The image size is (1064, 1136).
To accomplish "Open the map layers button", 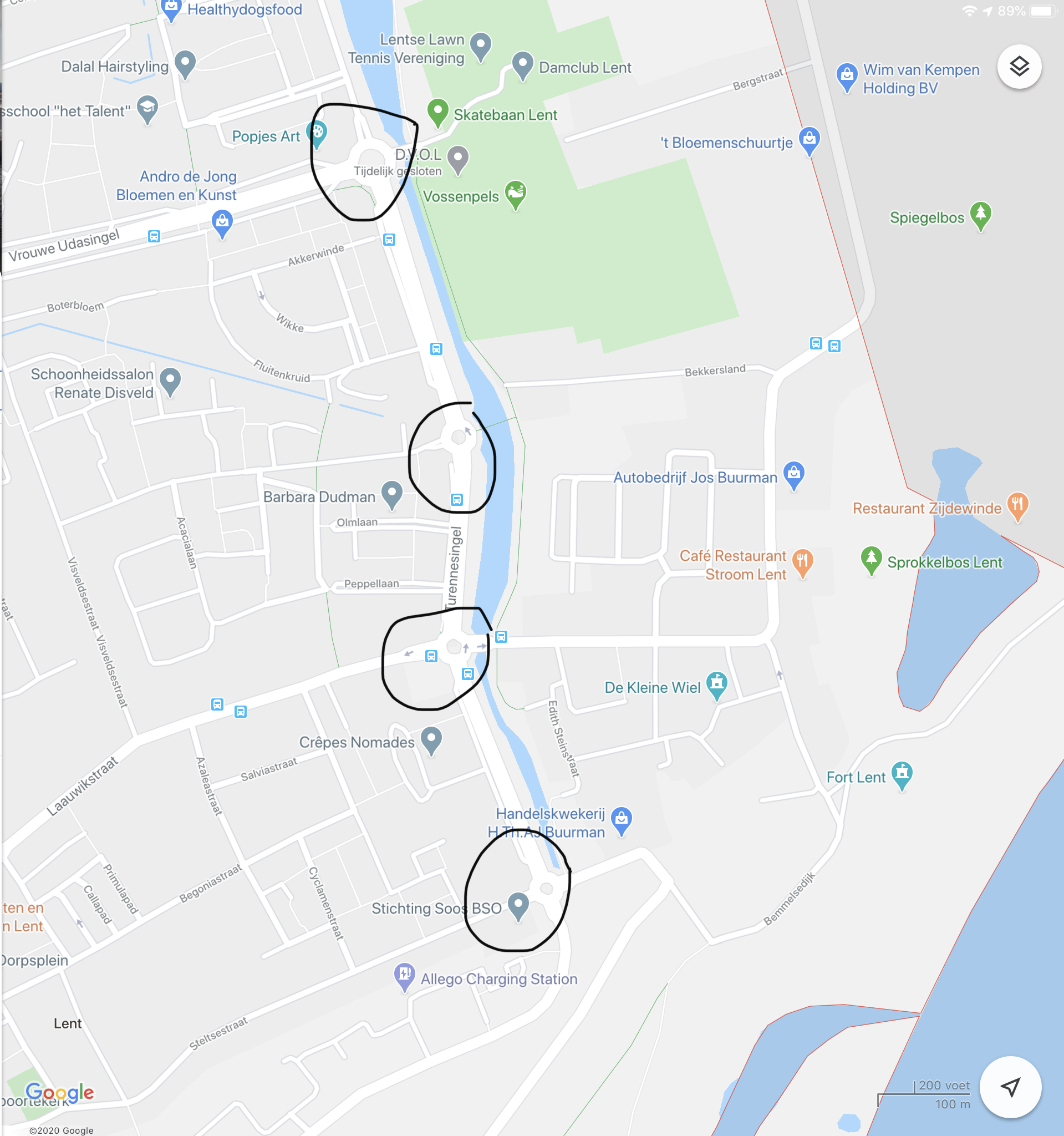I will click(1019, 67).
